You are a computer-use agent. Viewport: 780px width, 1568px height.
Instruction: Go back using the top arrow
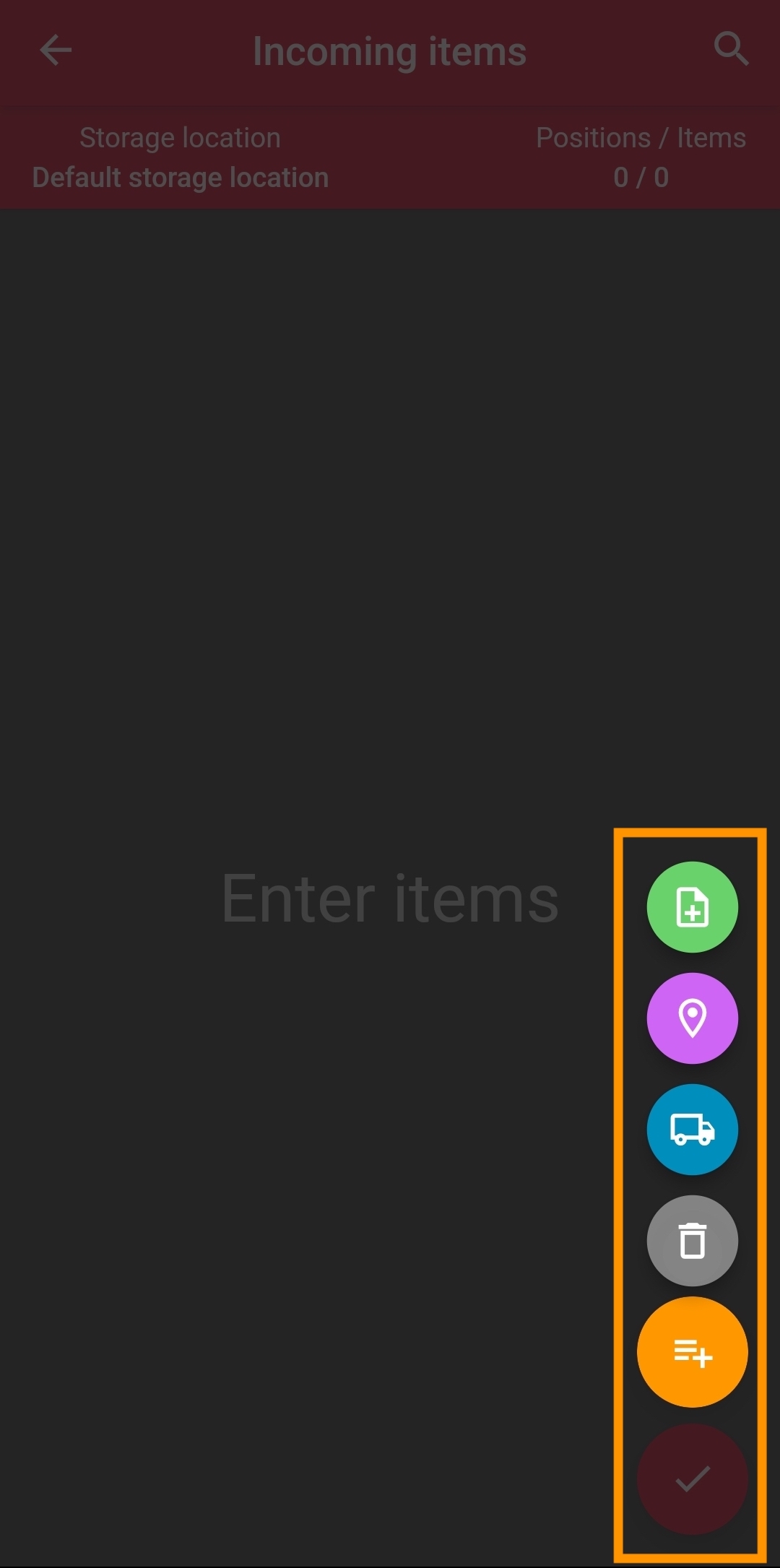(56, 51)
